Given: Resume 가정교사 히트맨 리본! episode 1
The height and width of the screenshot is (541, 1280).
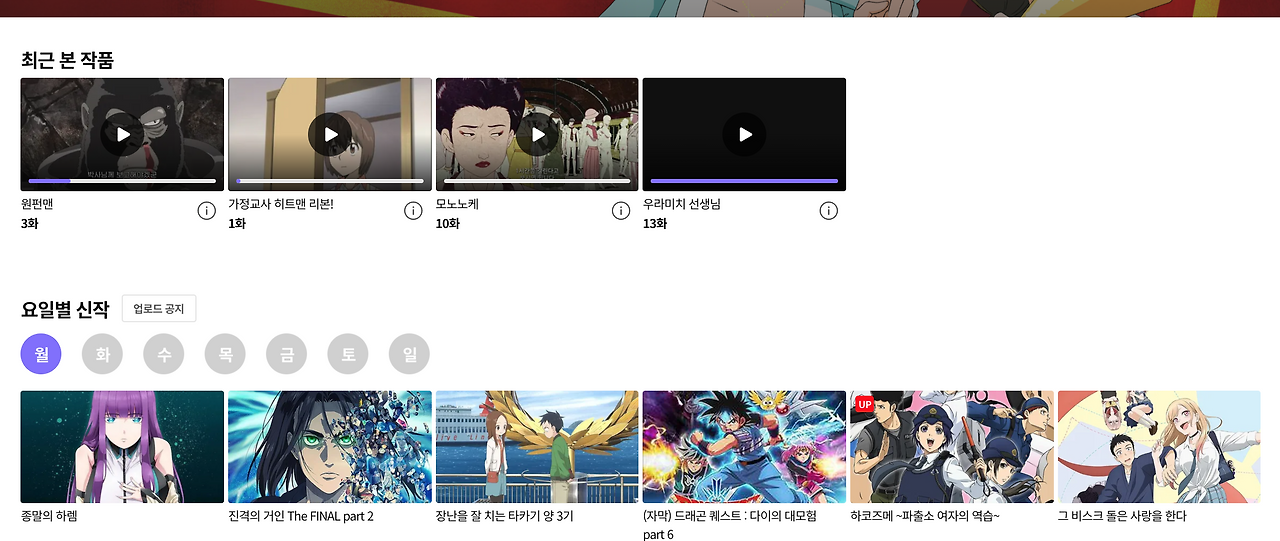Looking at the screenshot, I should tap(330, 134).
